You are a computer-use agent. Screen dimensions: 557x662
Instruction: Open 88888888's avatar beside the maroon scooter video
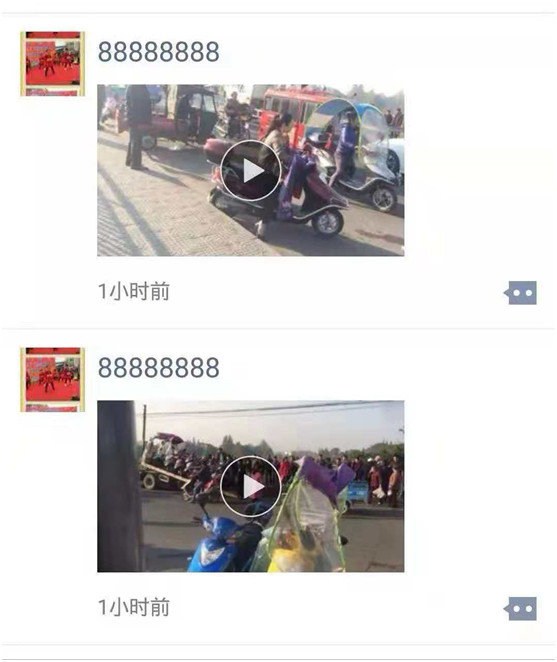53,64
